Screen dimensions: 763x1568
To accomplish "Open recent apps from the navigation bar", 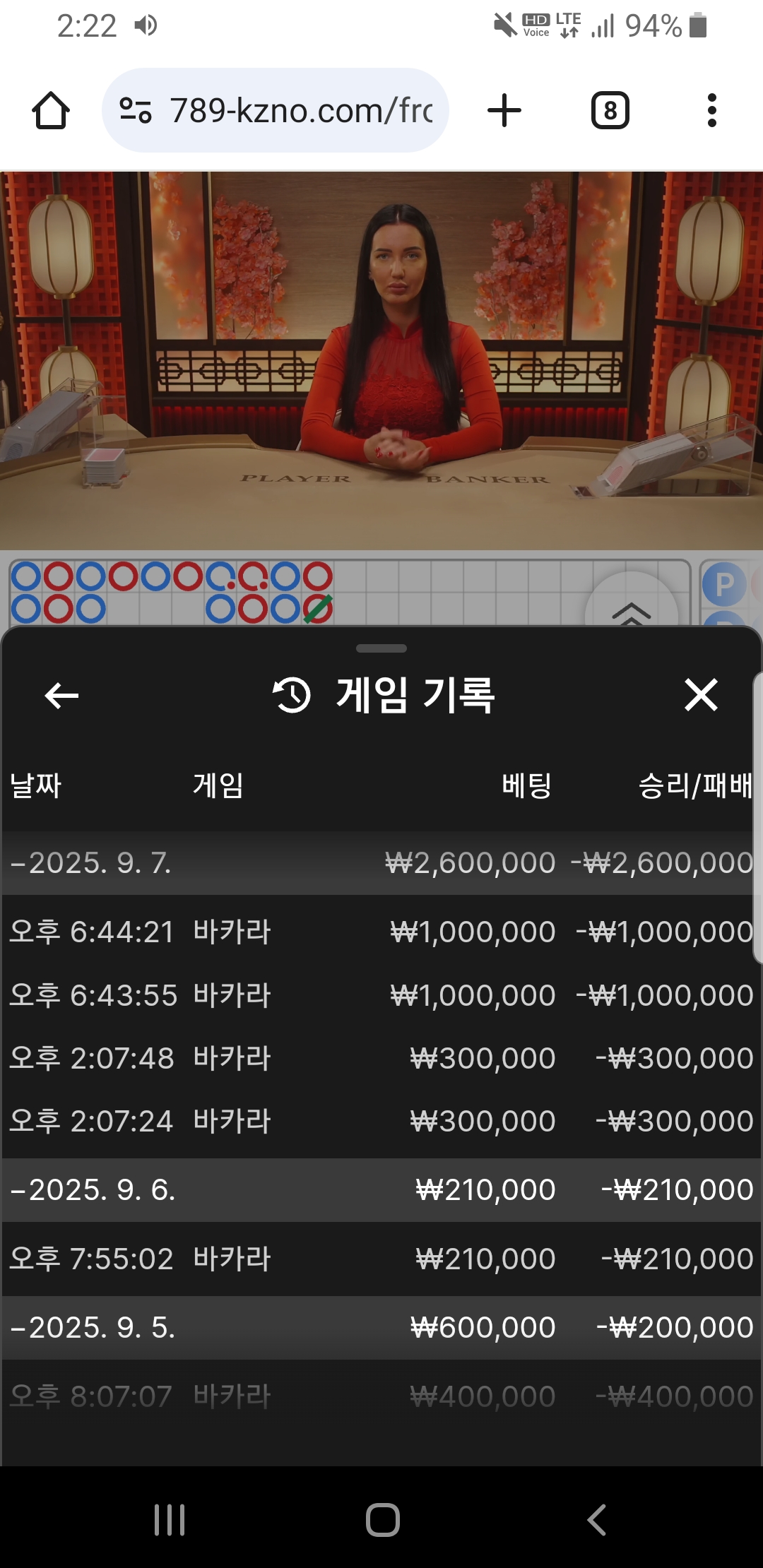I will coord(170,1520).
